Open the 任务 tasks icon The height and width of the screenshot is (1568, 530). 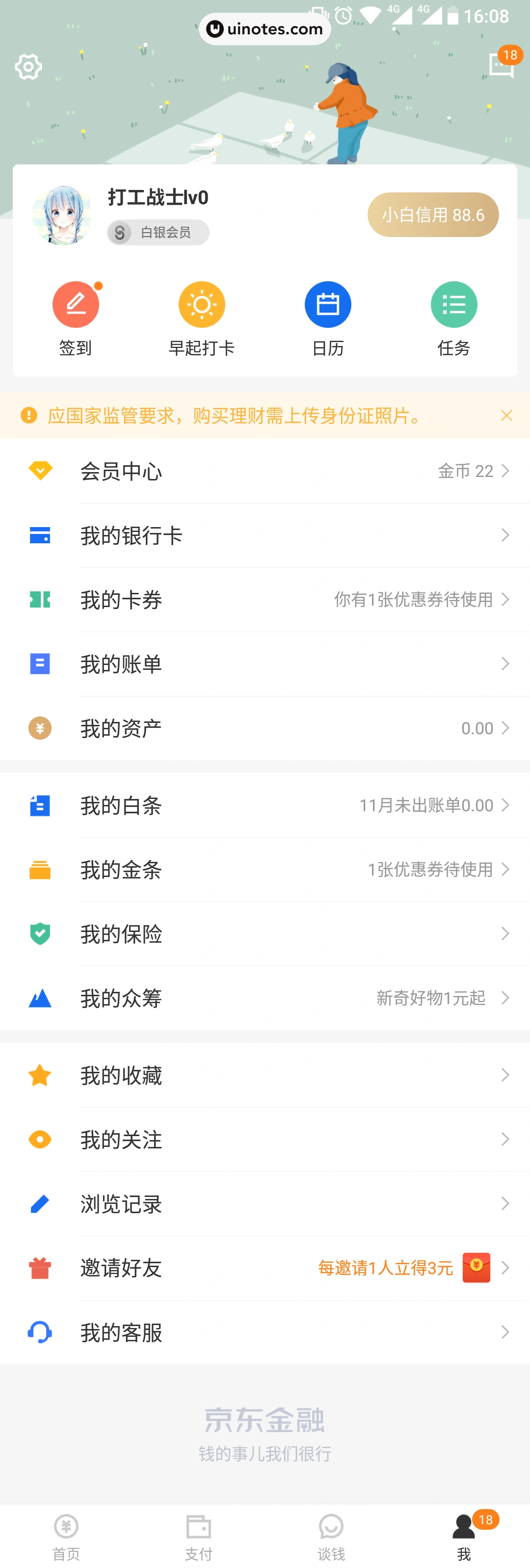click(x=453, y=304)
